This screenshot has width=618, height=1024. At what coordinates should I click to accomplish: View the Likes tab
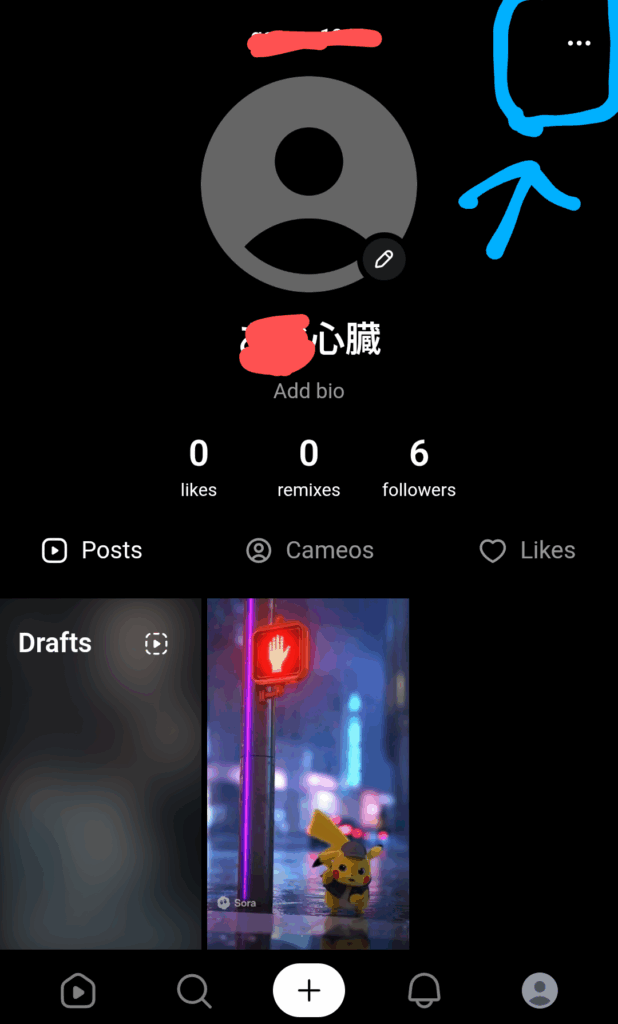coord(527,550)
